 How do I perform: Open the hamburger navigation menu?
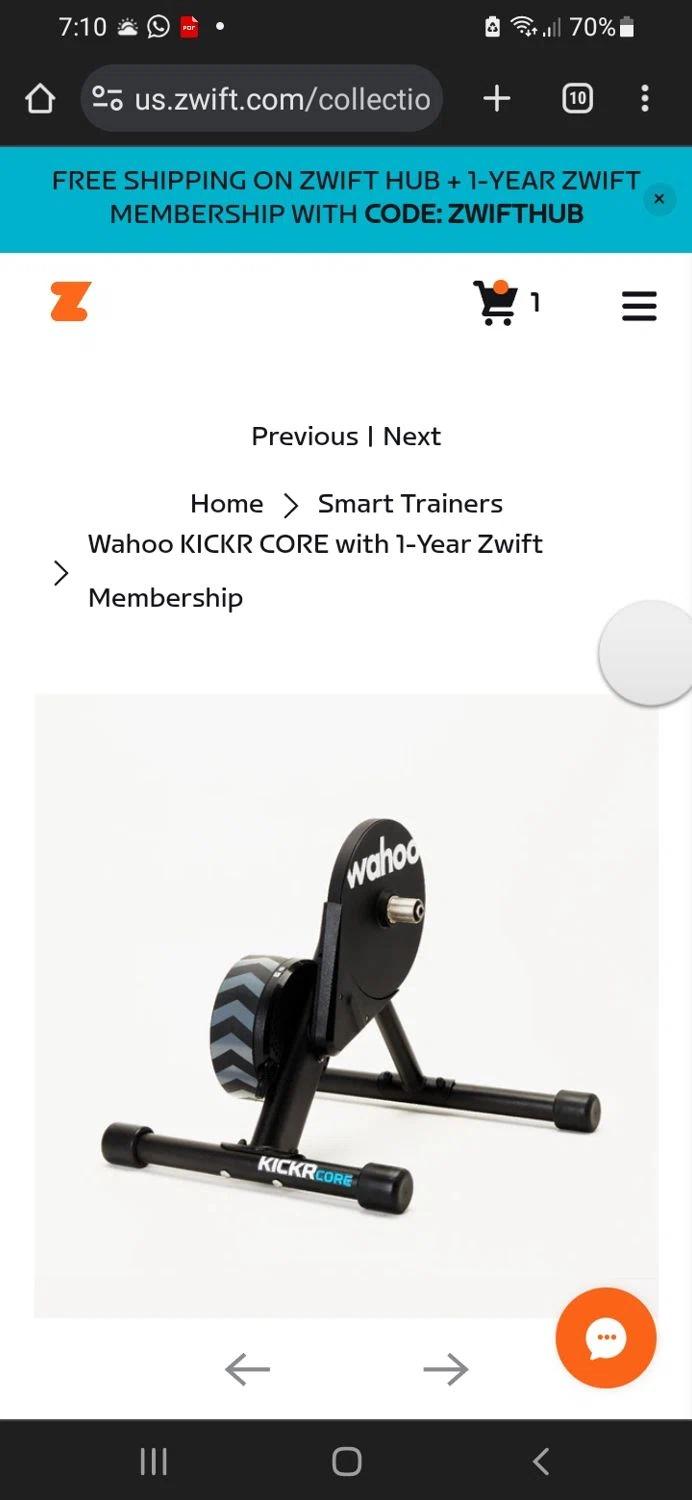pos(639,306)
